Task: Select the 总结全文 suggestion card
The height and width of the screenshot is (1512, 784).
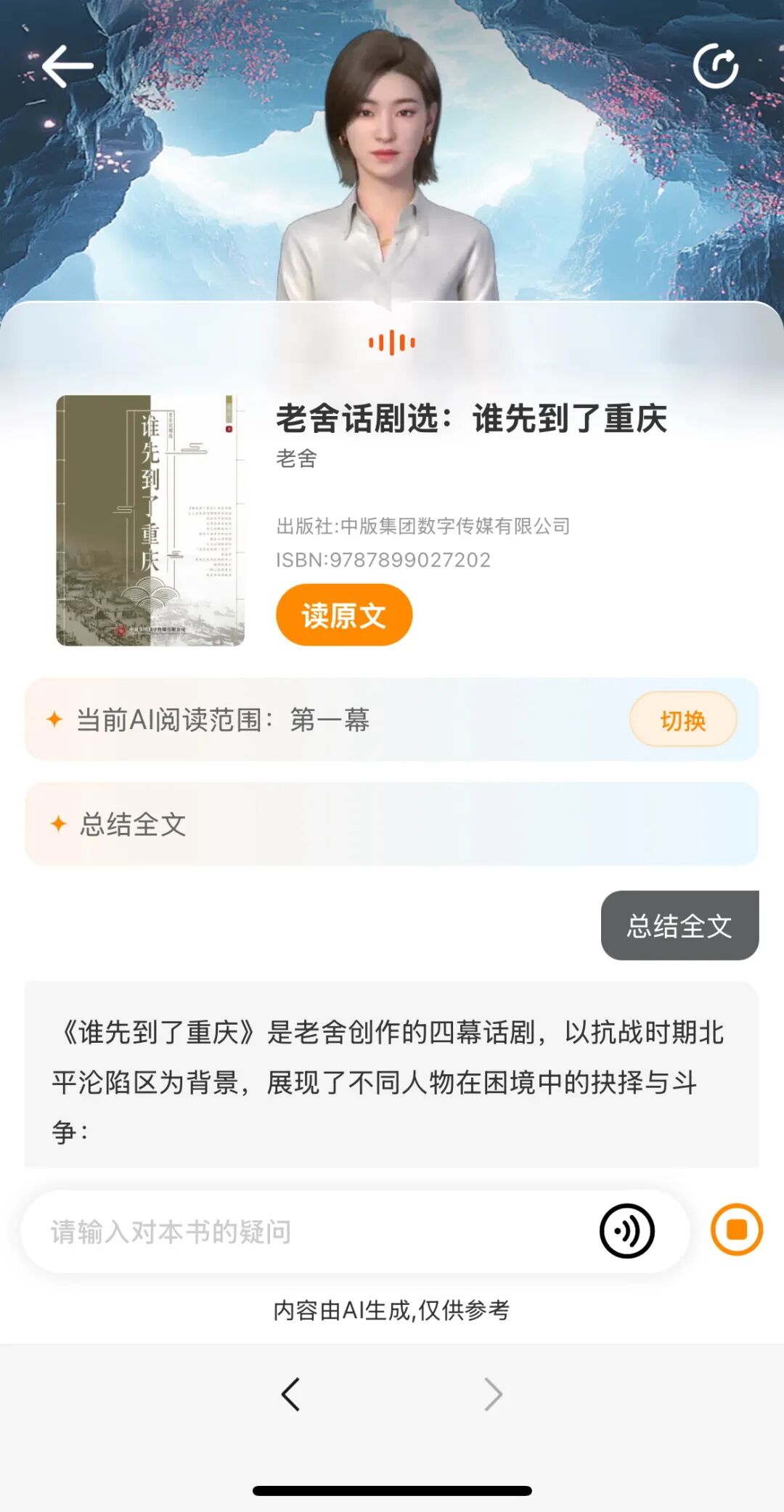Action: click(x=391, y=824)
